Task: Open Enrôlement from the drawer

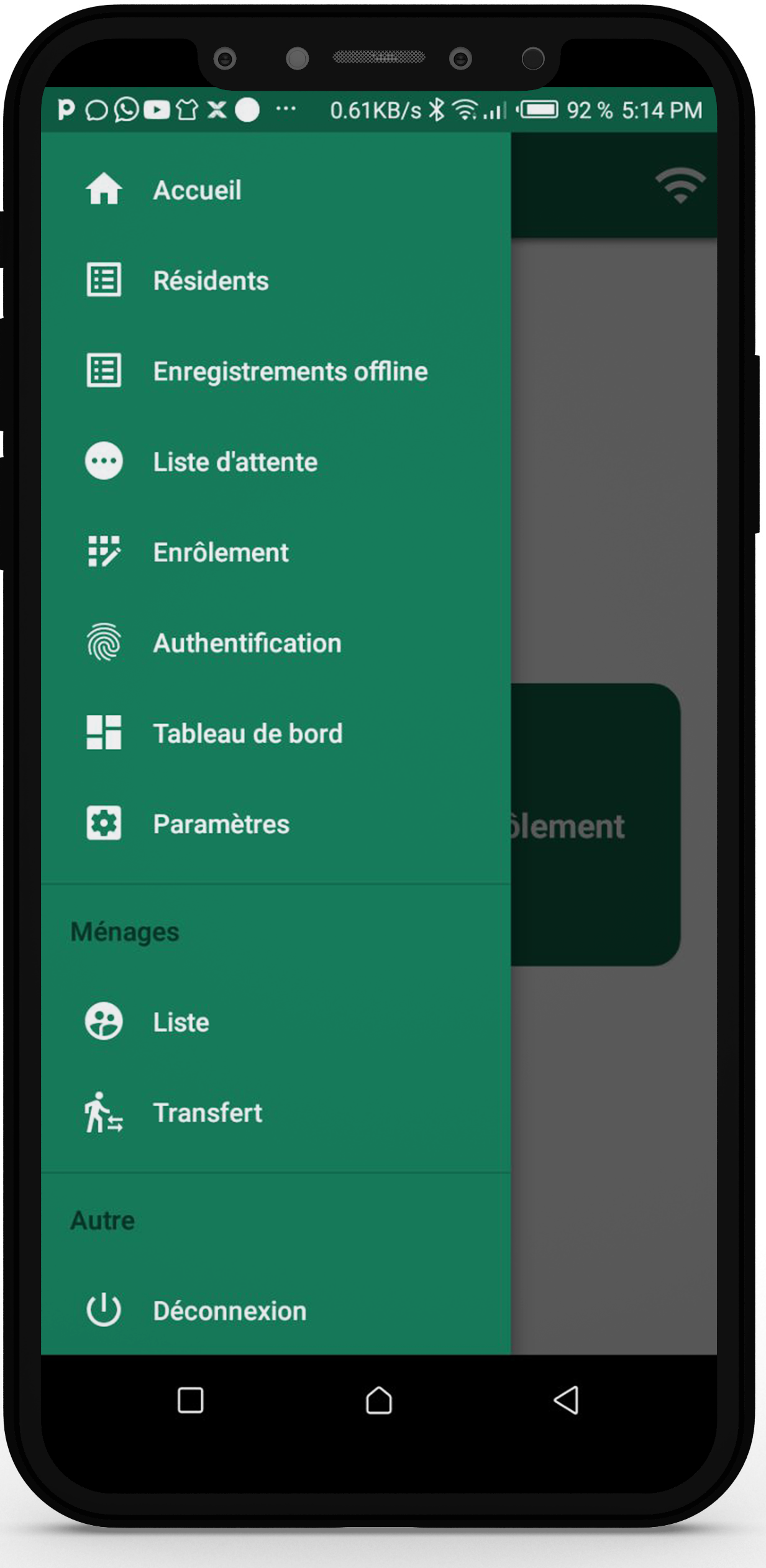Action: click(x=221, y=552)
